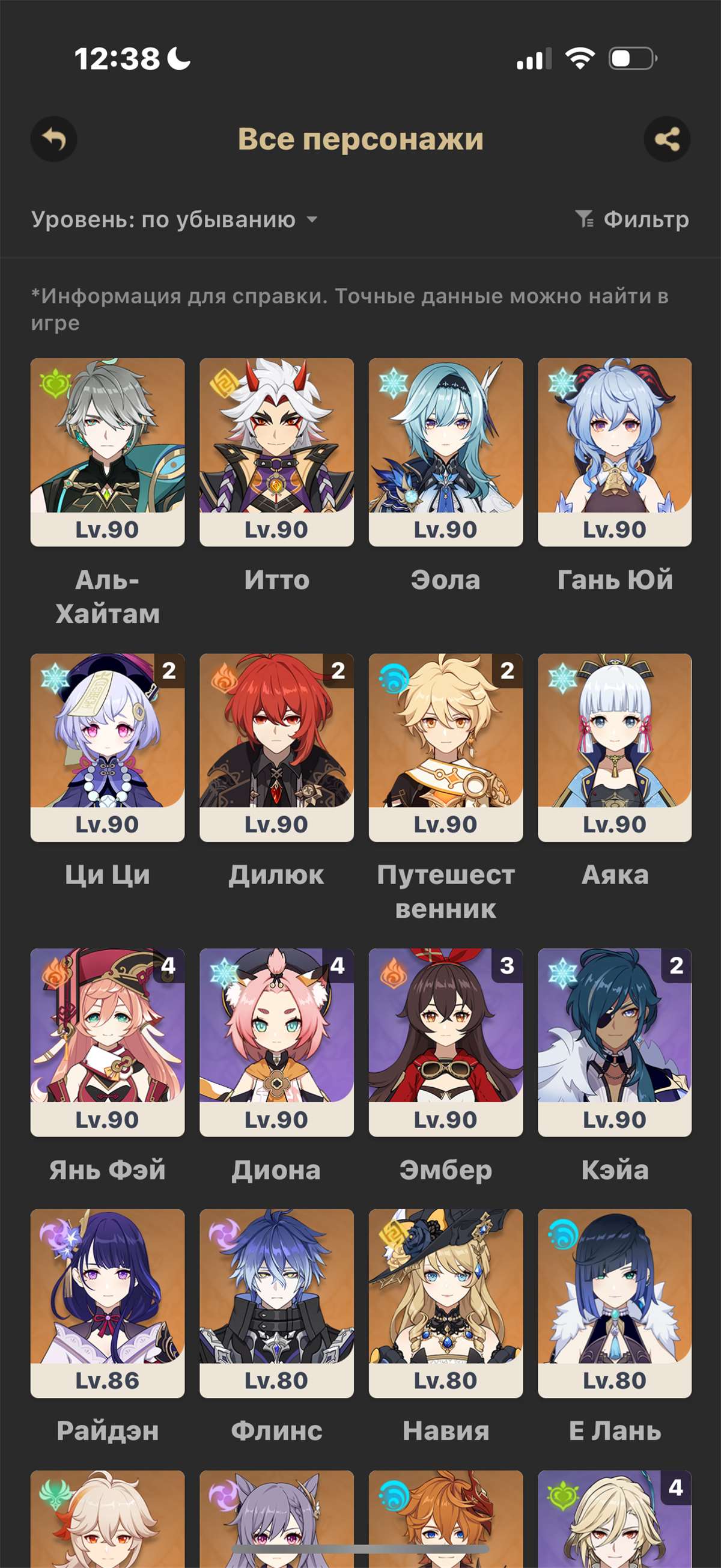Tap the Навия character card
The height and width of the screenshot is (1568, 721).
pyautogui.click(x=445, y=1302)
